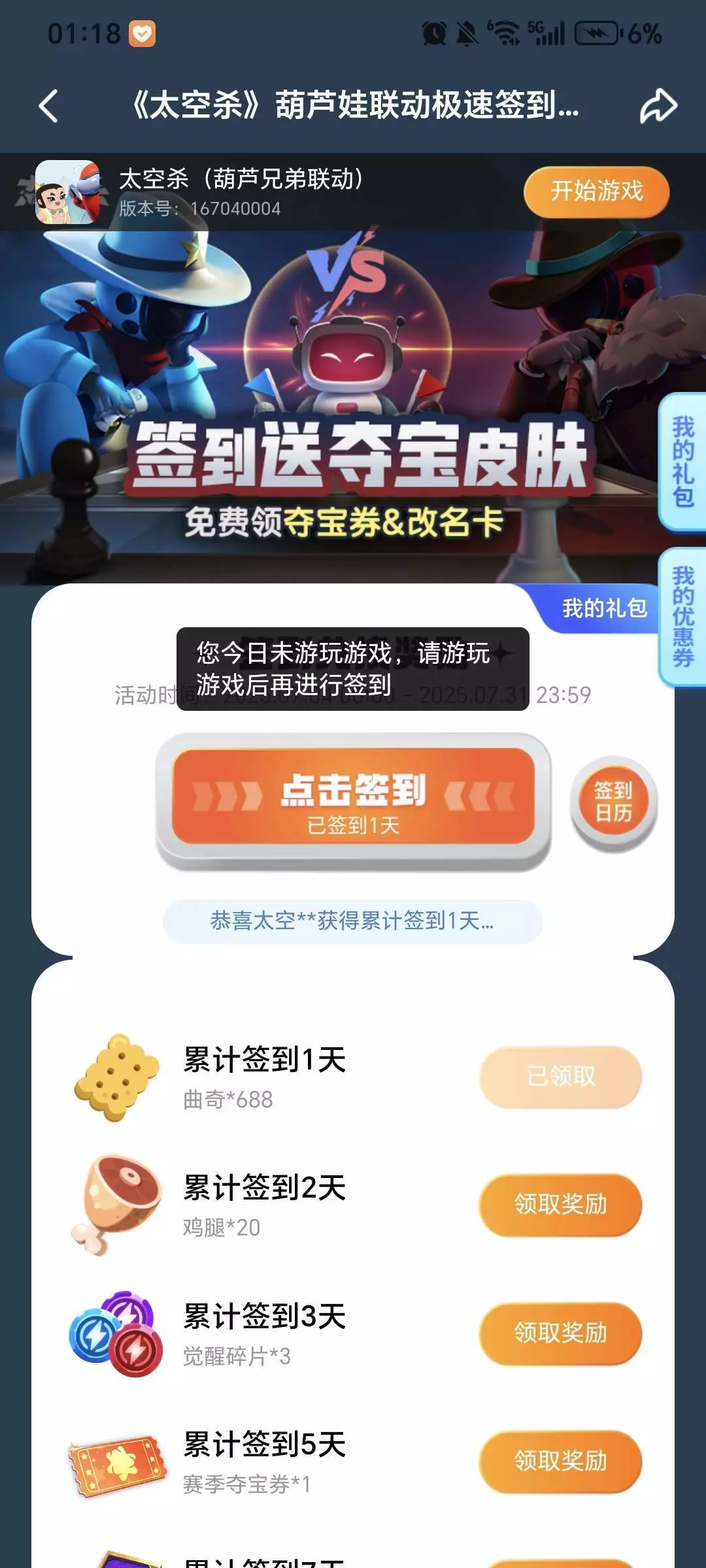Claim reward for 累计签到5天
This screenshot has height=1568, width=706.
[x=560, y=1460]
